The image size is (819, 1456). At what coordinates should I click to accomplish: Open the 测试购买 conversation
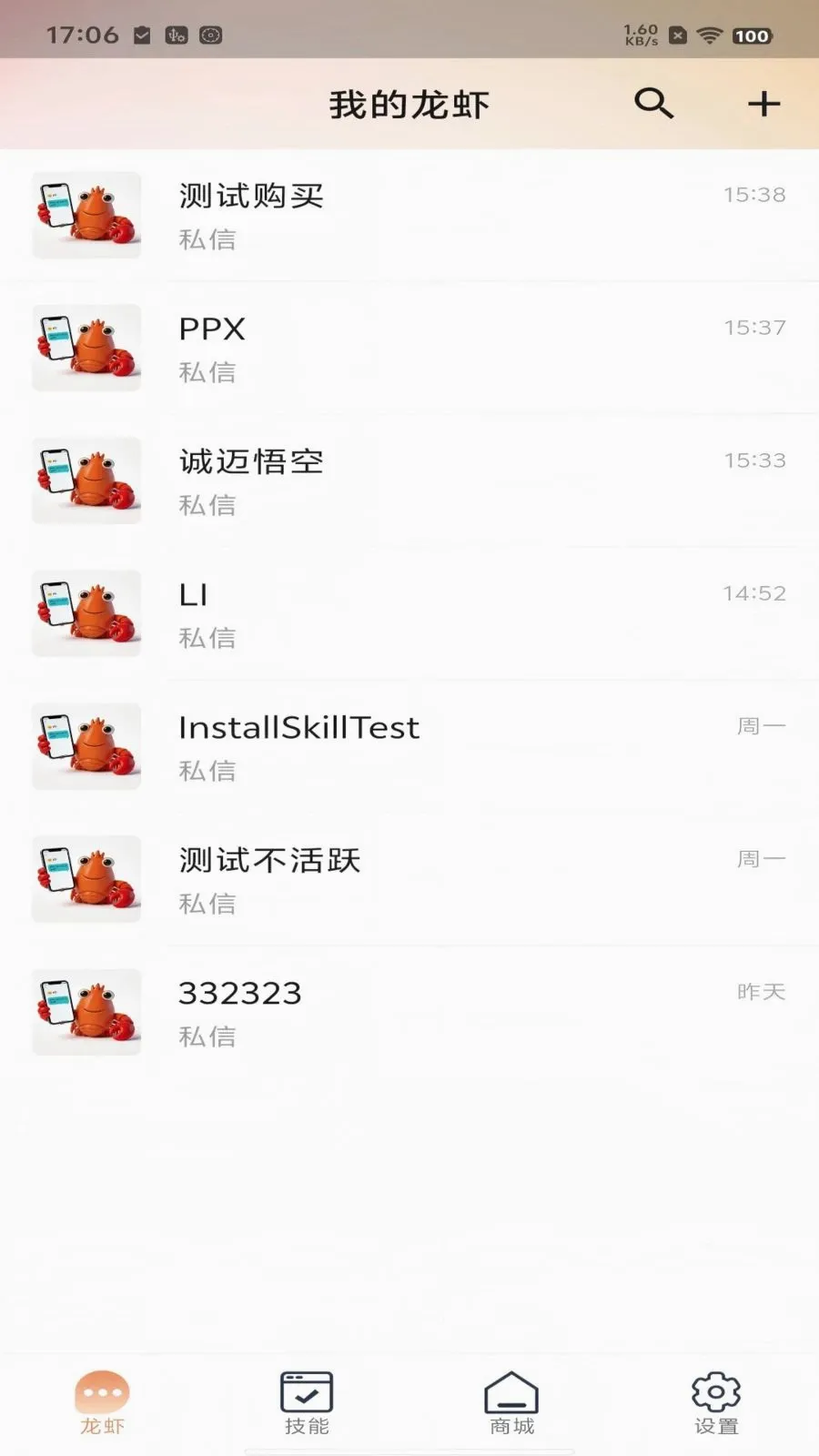coord(409,216)
